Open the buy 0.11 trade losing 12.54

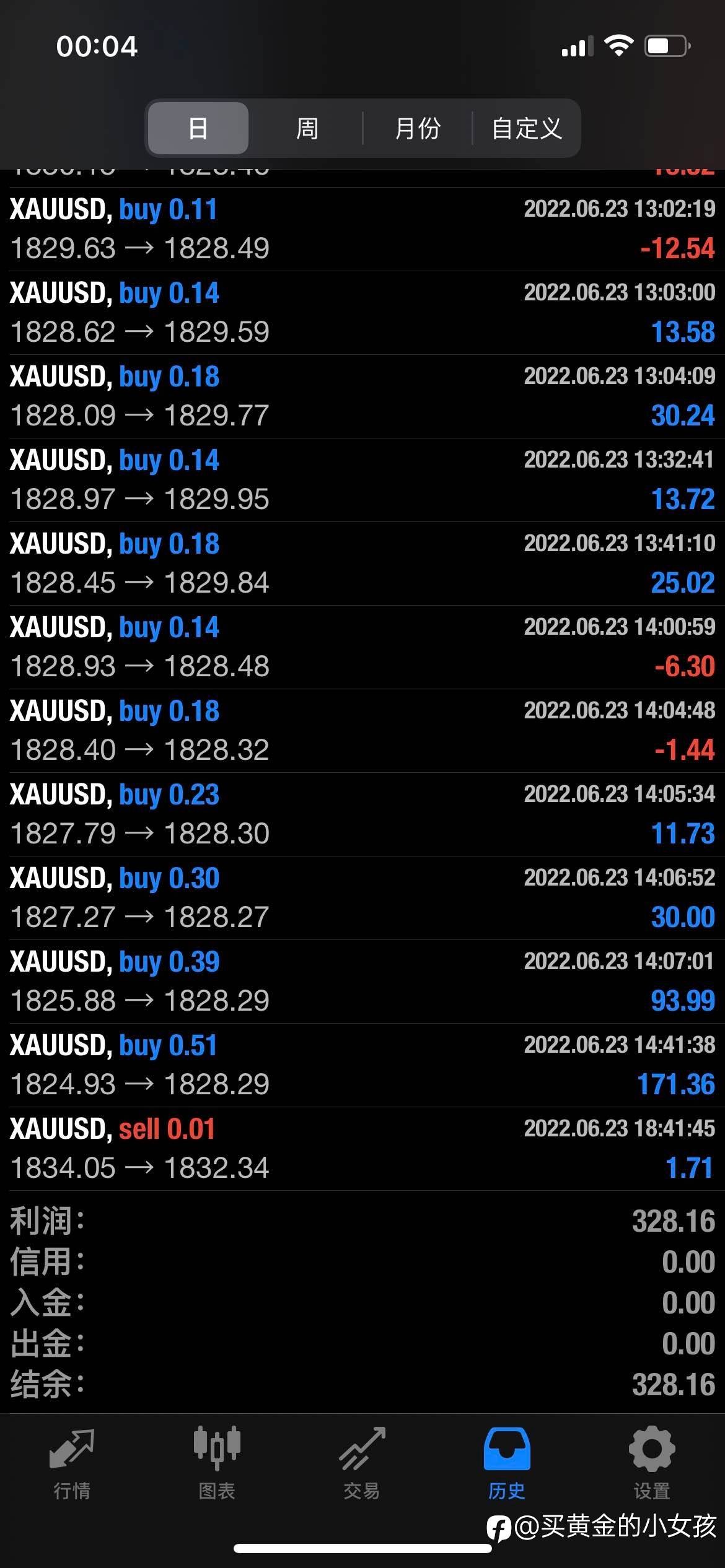point(362,229)
